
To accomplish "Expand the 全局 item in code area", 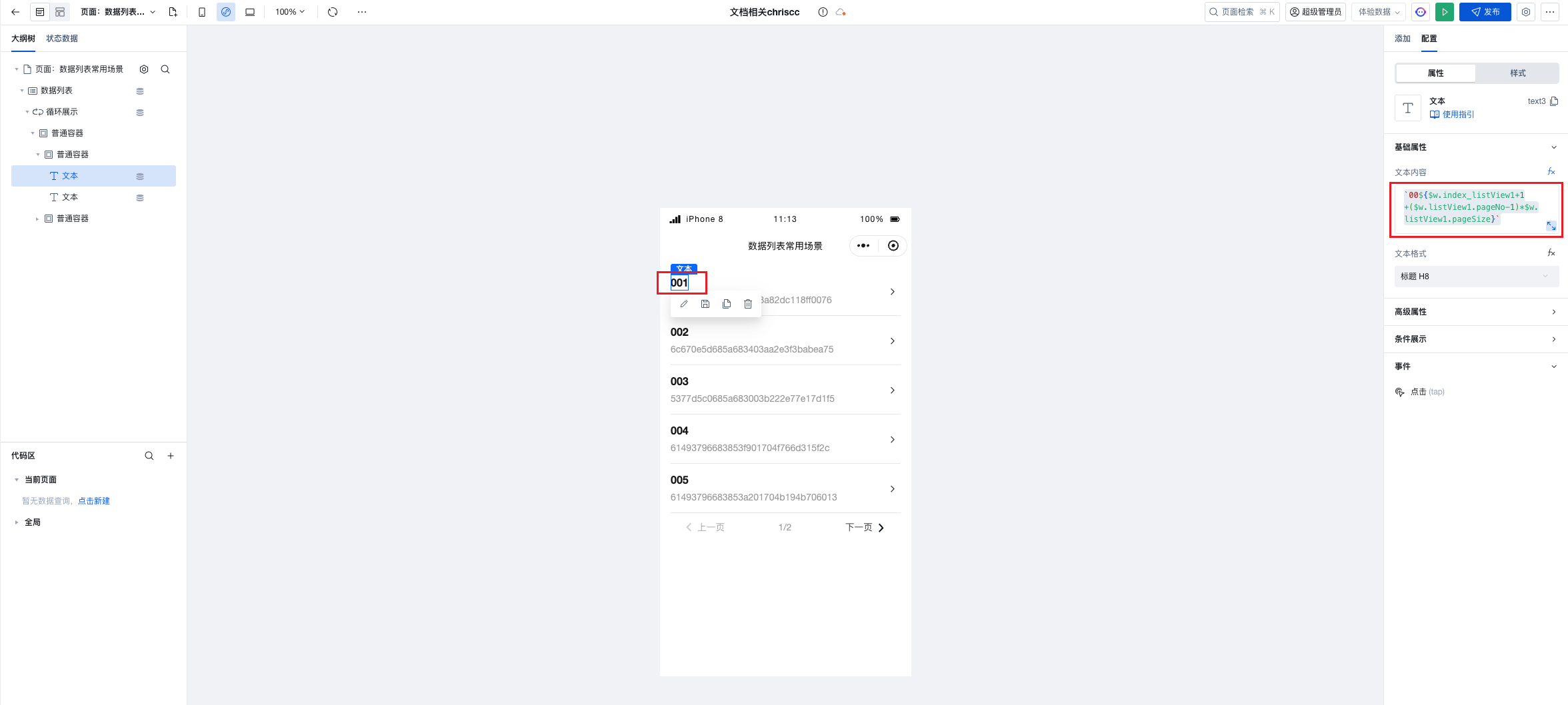I will point(32,522).
